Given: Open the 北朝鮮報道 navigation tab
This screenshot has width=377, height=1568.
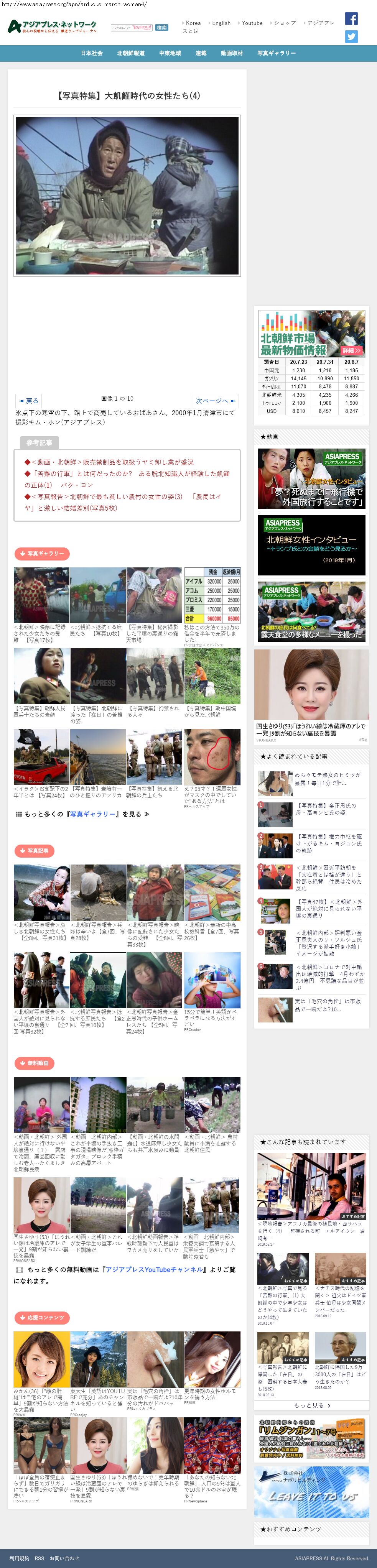Looking at the screenshot, I should 131,54.
